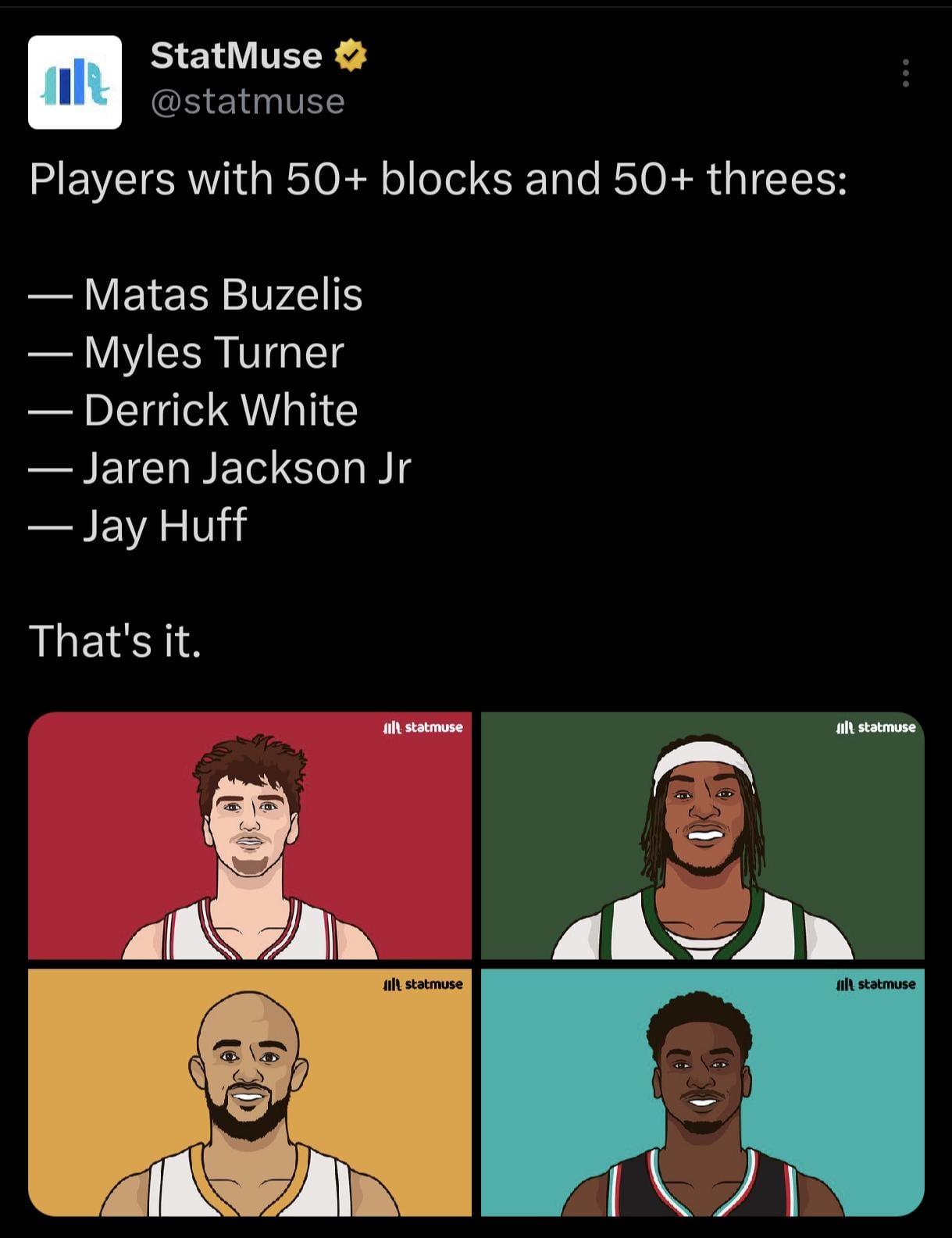Open the post's overflow menu
Screen dimensions: 952x1238
tap(905, 73)
